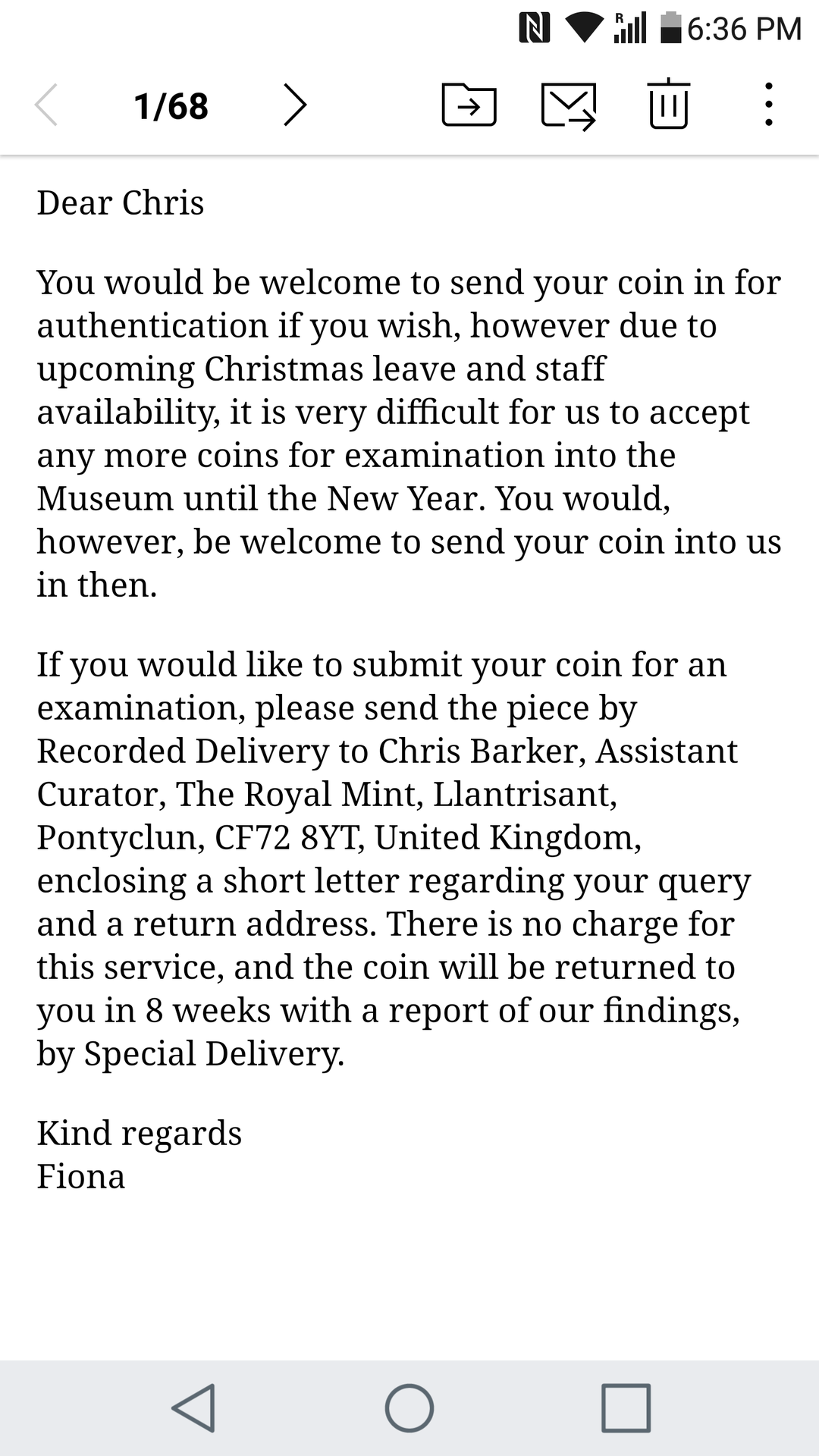Move this email to a folder
Screen dimensions: 819x1456
469,105
